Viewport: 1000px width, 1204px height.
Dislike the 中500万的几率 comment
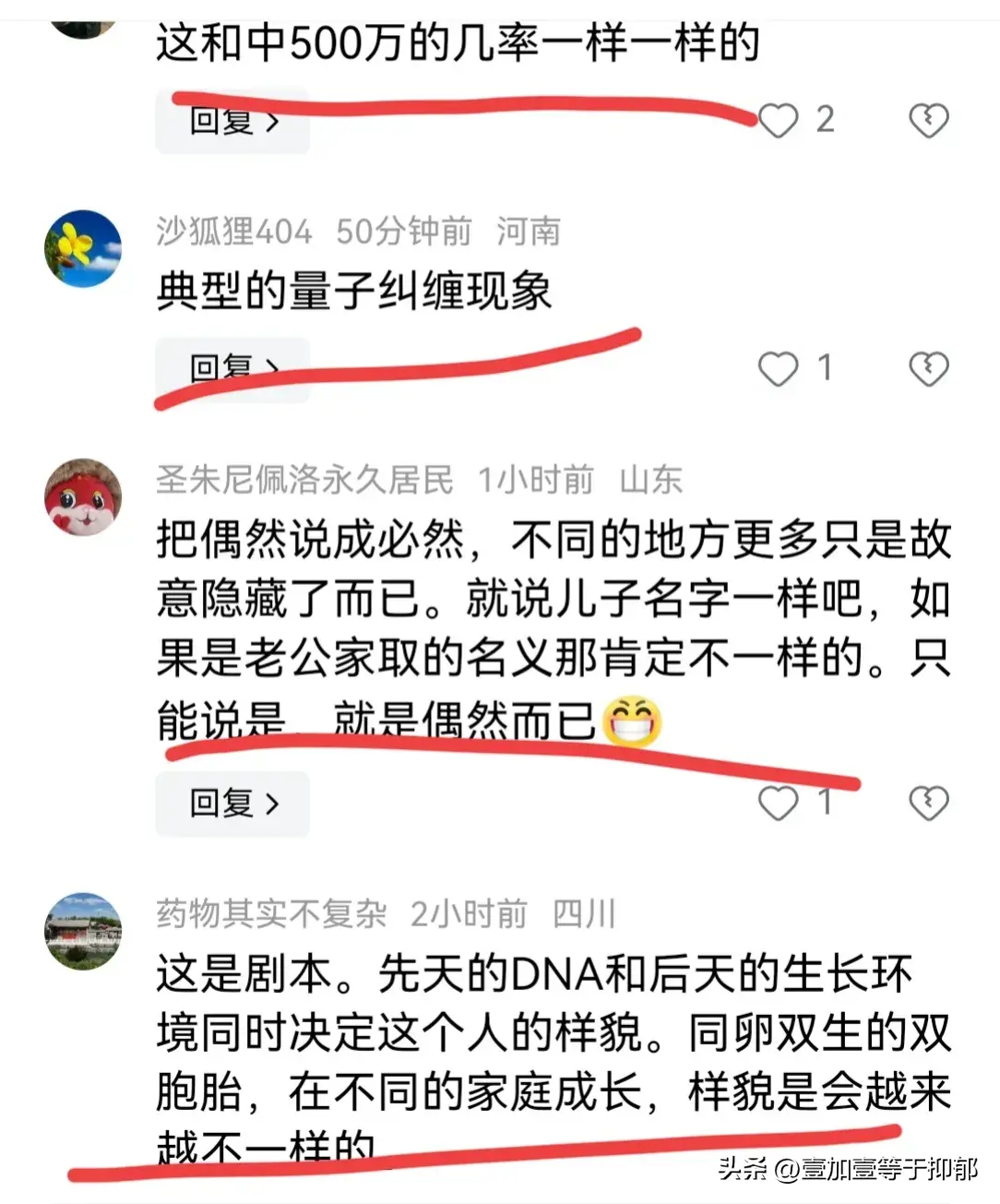pyautogui.click(x=928, y=120)
